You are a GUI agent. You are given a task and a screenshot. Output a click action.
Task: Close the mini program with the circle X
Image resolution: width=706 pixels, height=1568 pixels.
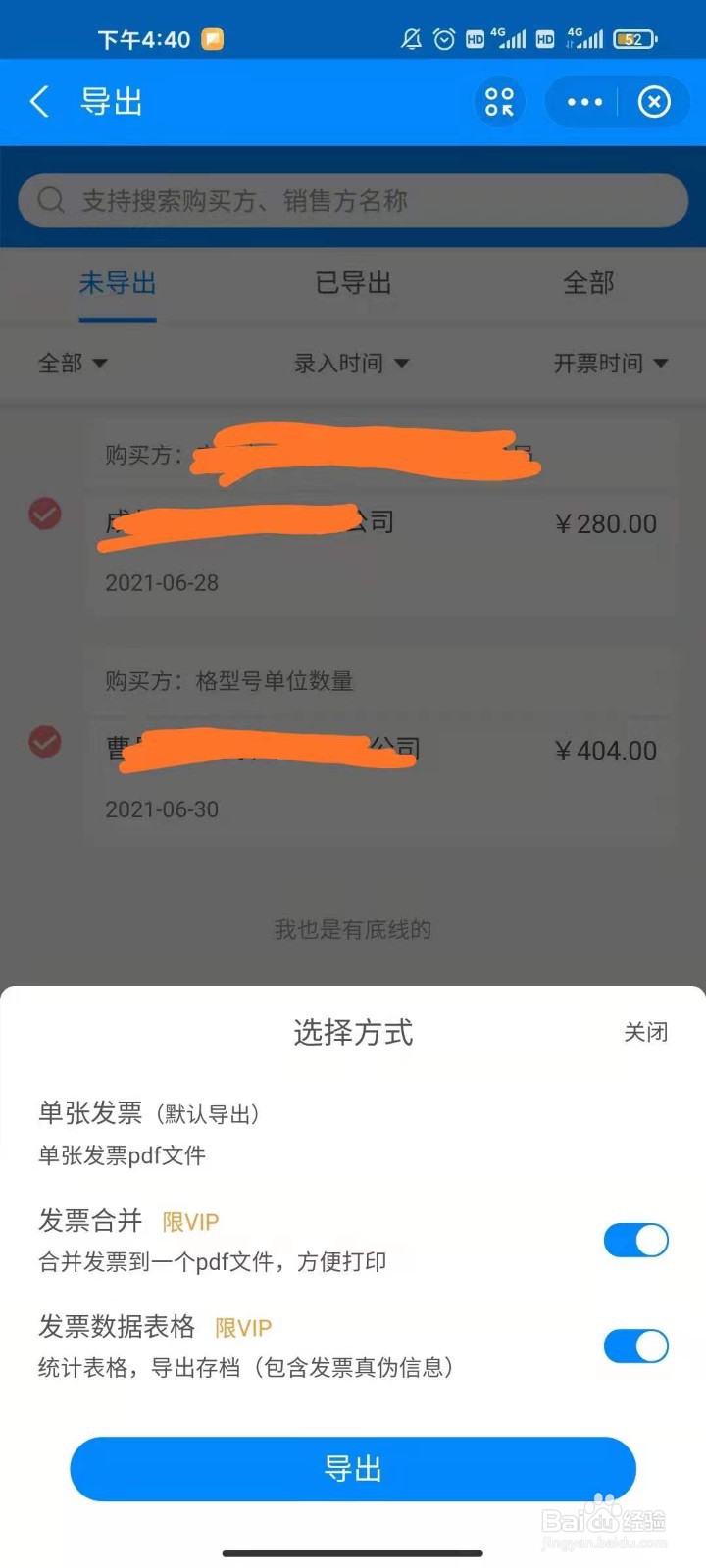click(655, 101)
